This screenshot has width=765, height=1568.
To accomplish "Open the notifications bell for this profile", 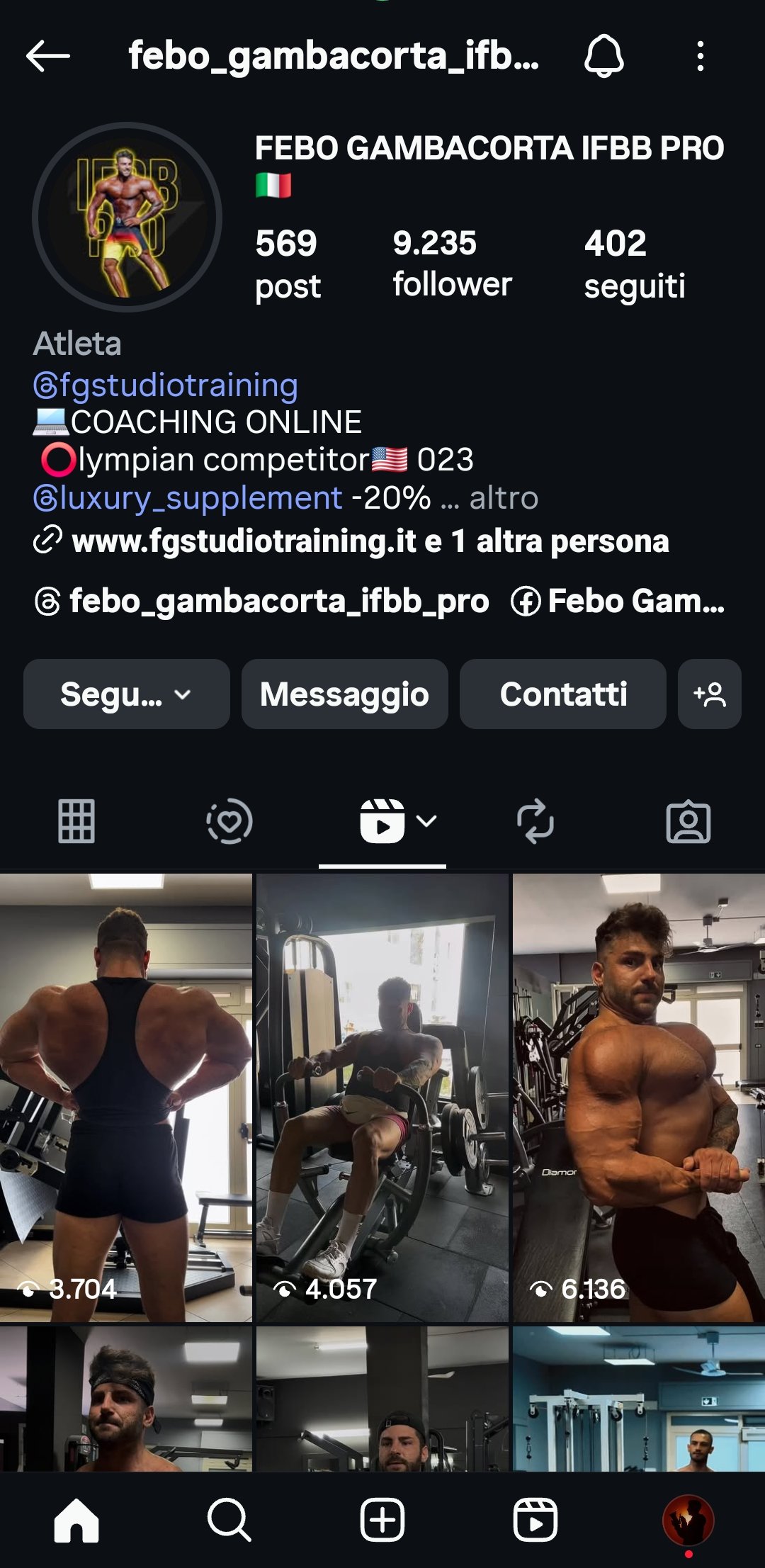I will [603, 56].
